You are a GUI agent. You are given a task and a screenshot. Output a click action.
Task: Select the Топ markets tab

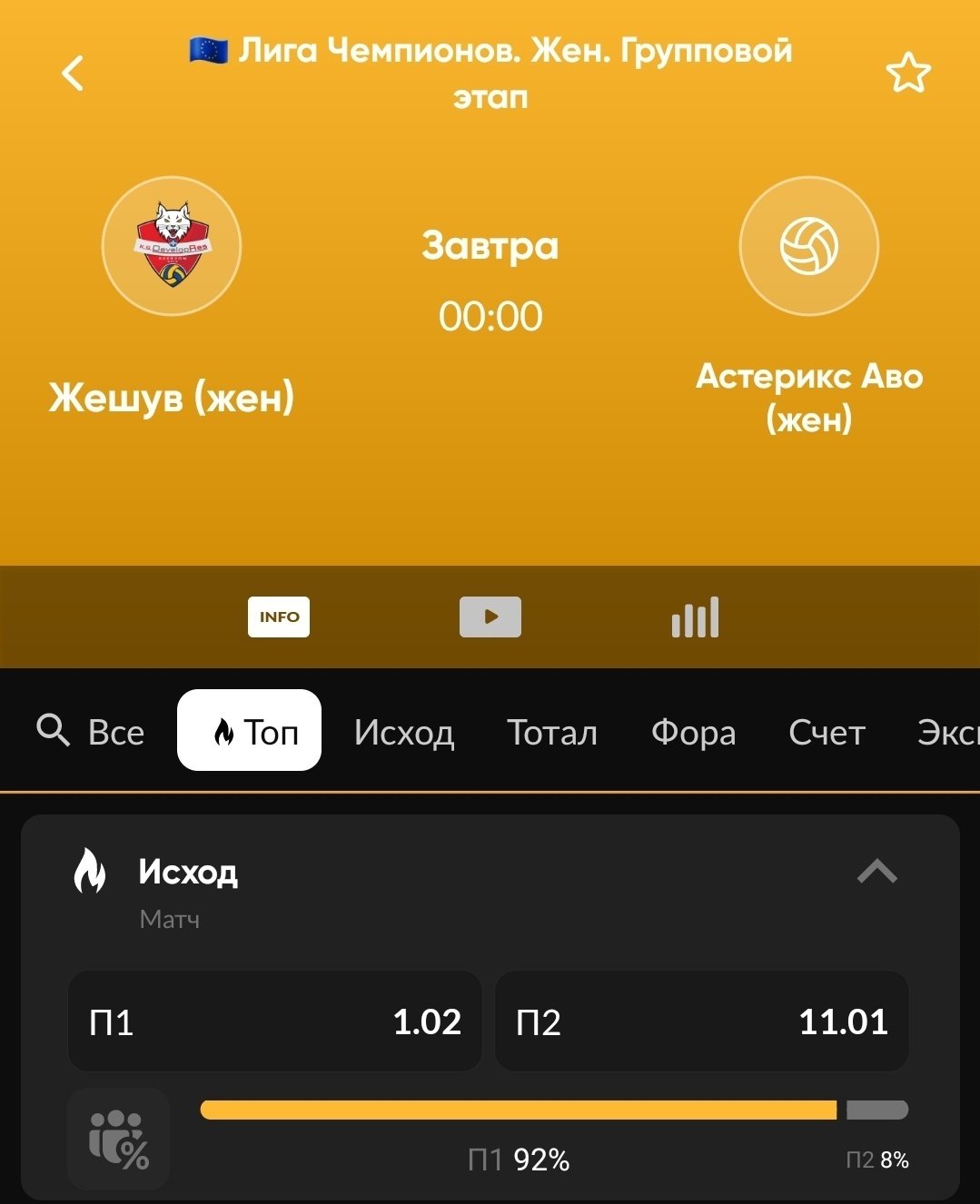pyautogui.click(x=250, y=731)
